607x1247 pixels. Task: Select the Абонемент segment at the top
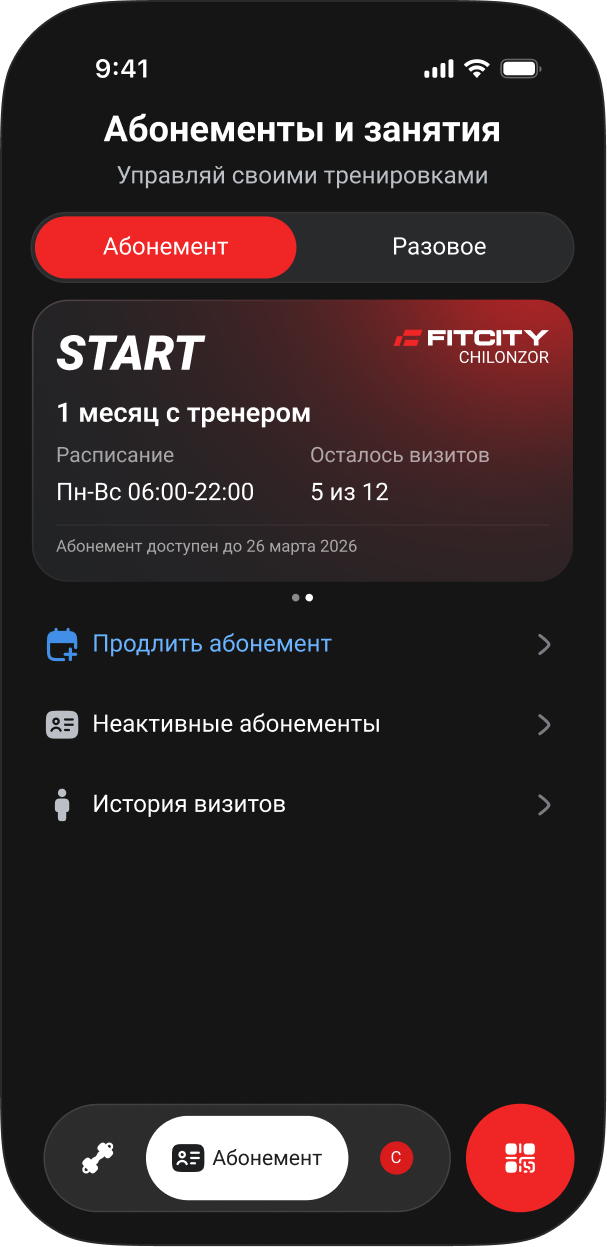pyautogui.click(x=166, y=247)
